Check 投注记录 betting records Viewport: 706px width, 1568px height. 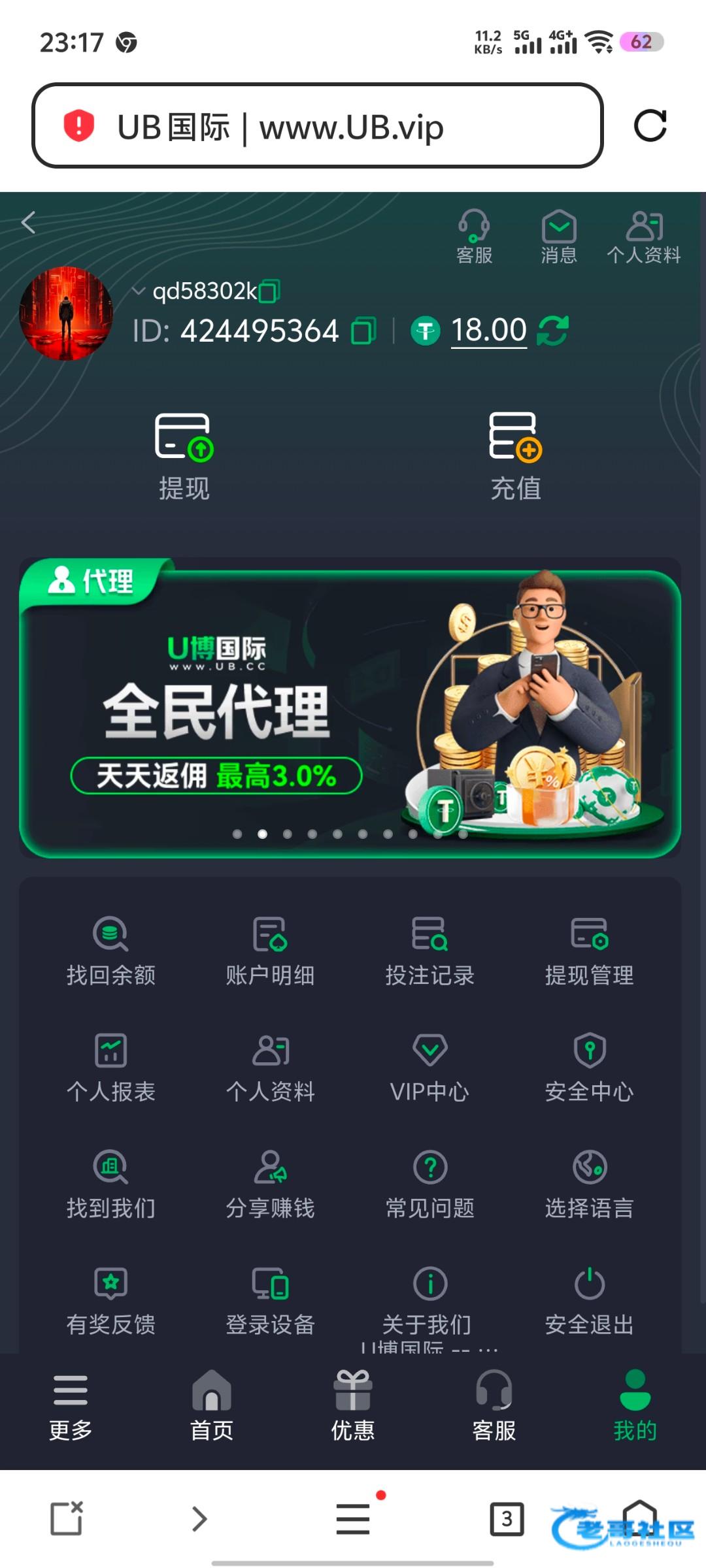pyautogui.click(x=429, y=951)
